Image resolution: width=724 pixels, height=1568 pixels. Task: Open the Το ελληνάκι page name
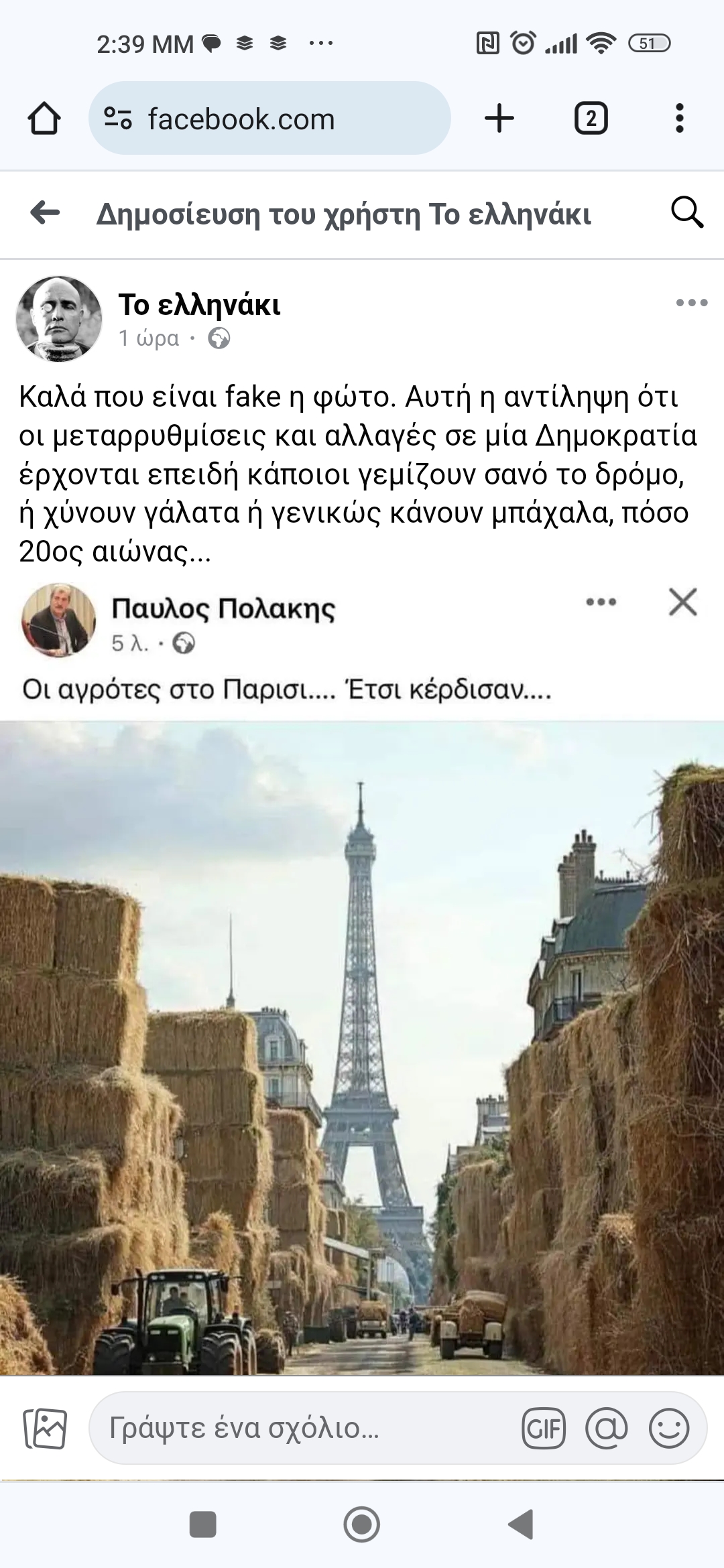200,305
